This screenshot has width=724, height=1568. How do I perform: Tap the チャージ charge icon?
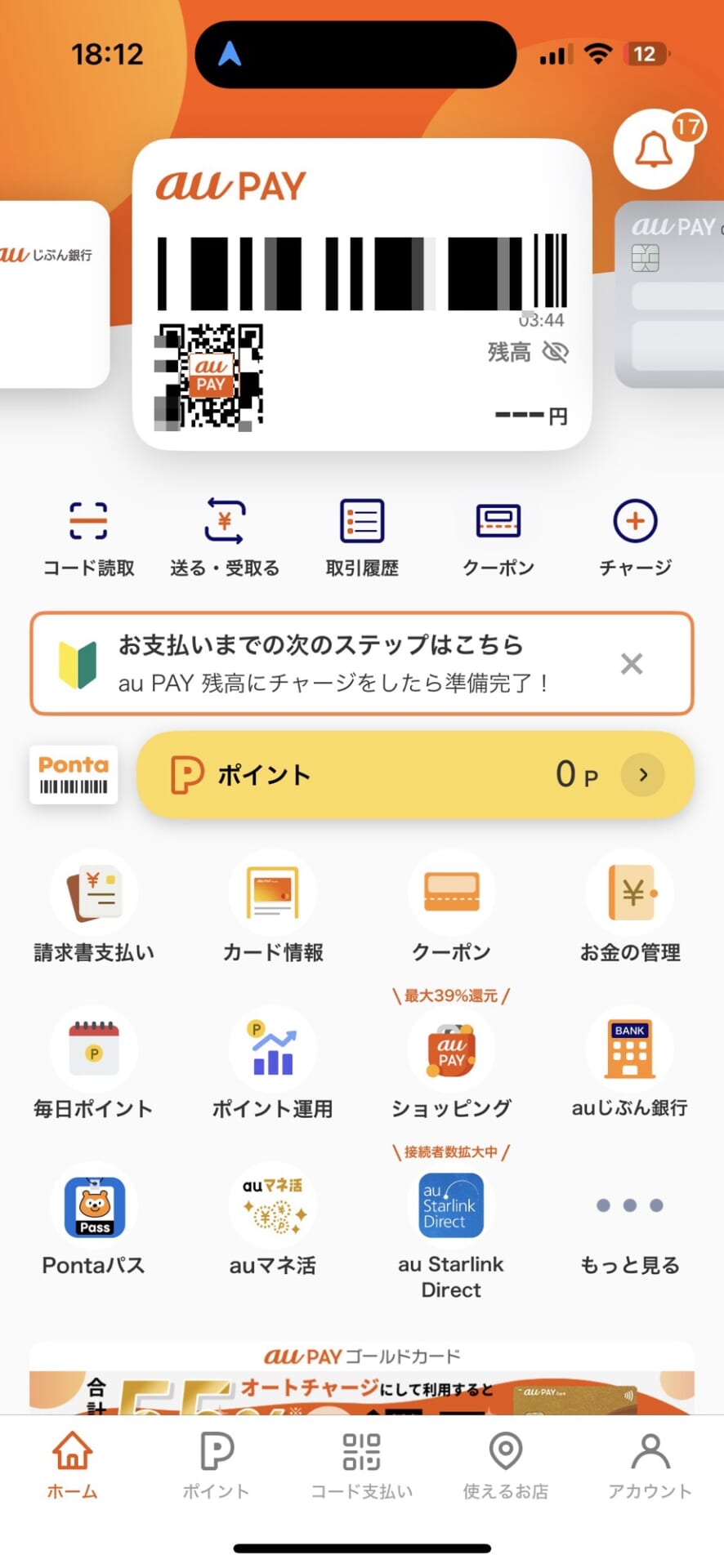click(635, 535)
